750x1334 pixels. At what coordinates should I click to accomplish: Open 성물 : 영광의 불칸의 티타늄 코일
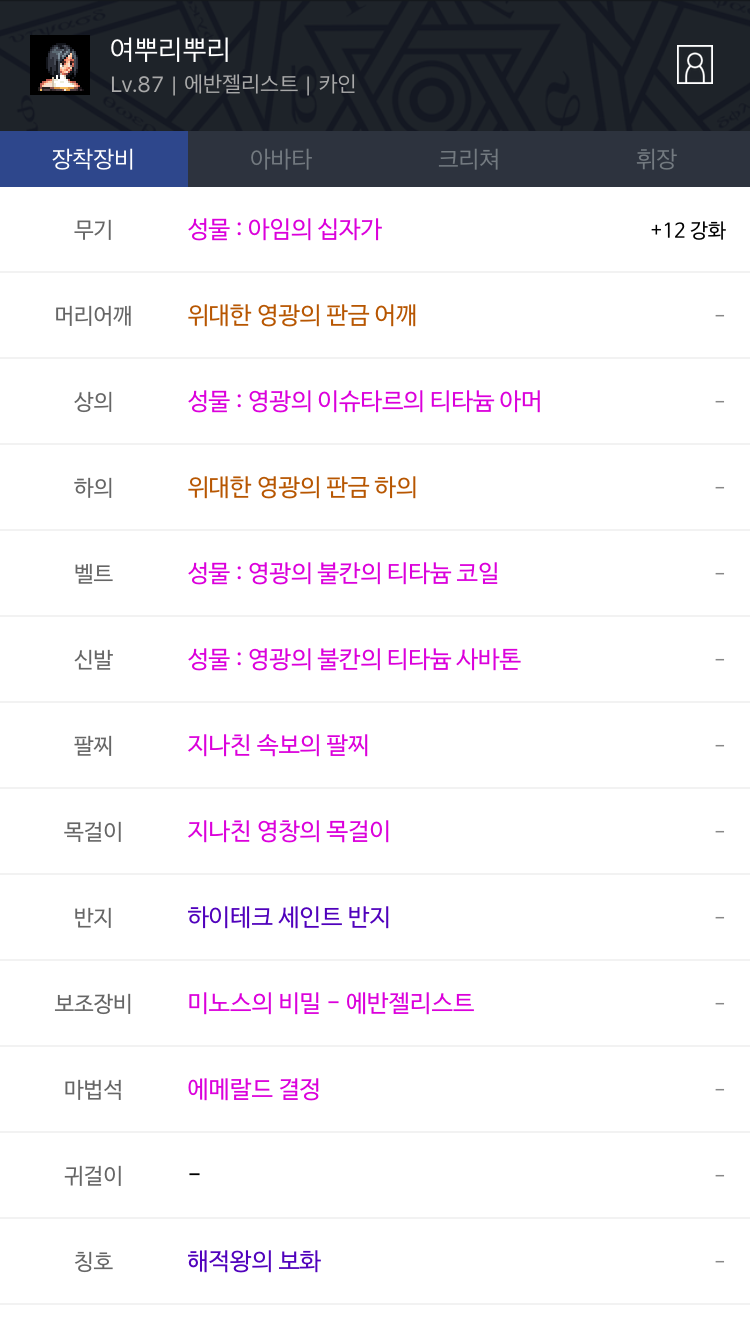[x=344, y=574]
